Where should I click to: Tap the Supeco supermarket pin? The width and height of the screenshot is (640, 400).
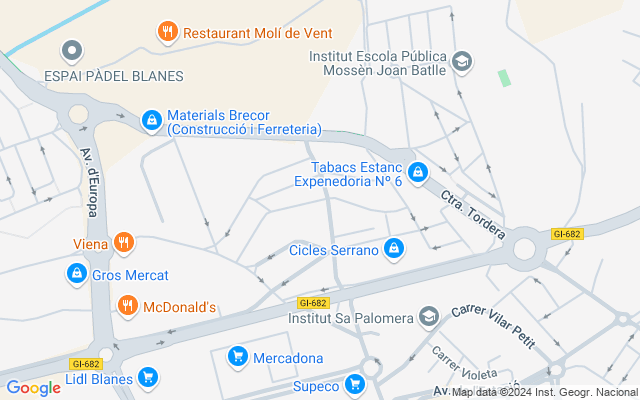coord(355,385)
